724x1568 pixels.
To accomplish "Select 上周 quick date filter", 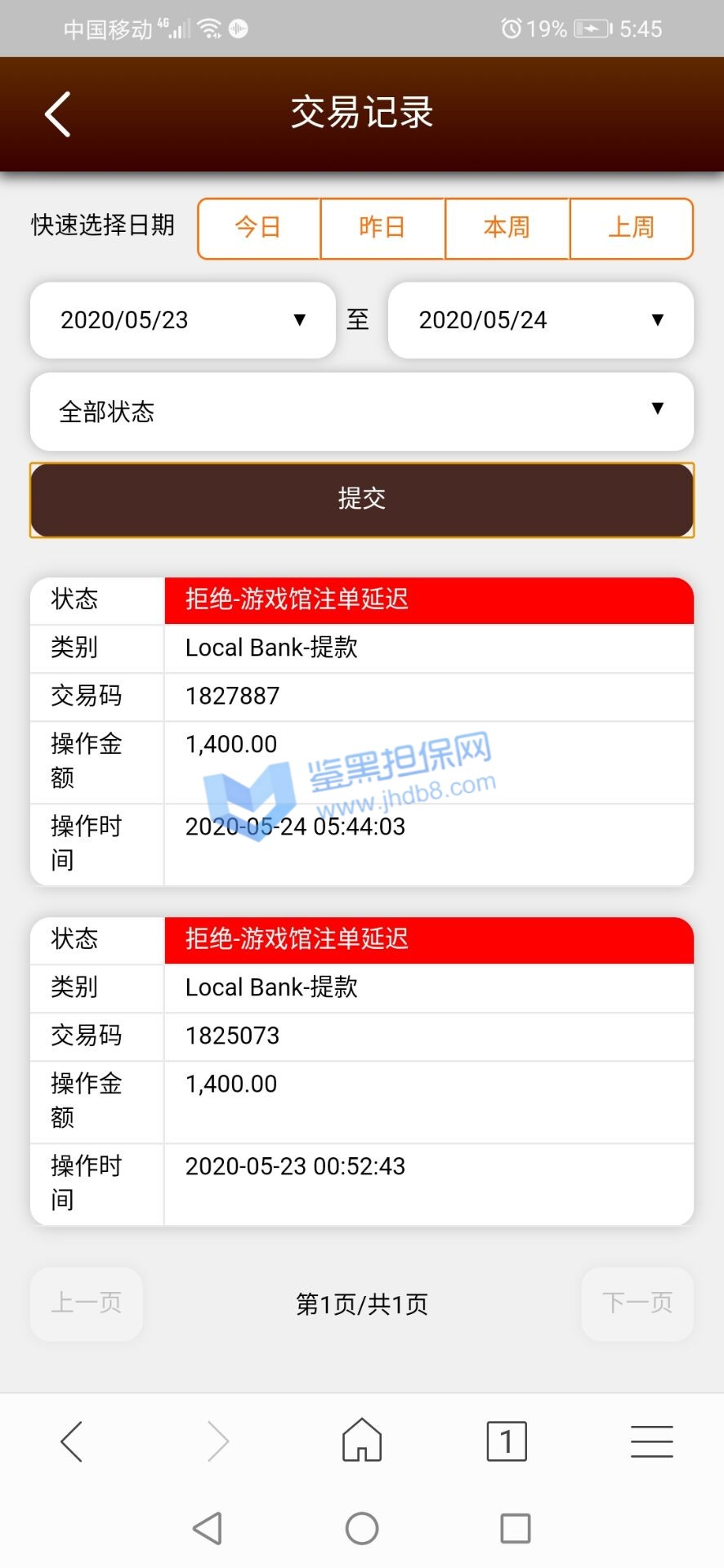I will click(x=631, y=228).
